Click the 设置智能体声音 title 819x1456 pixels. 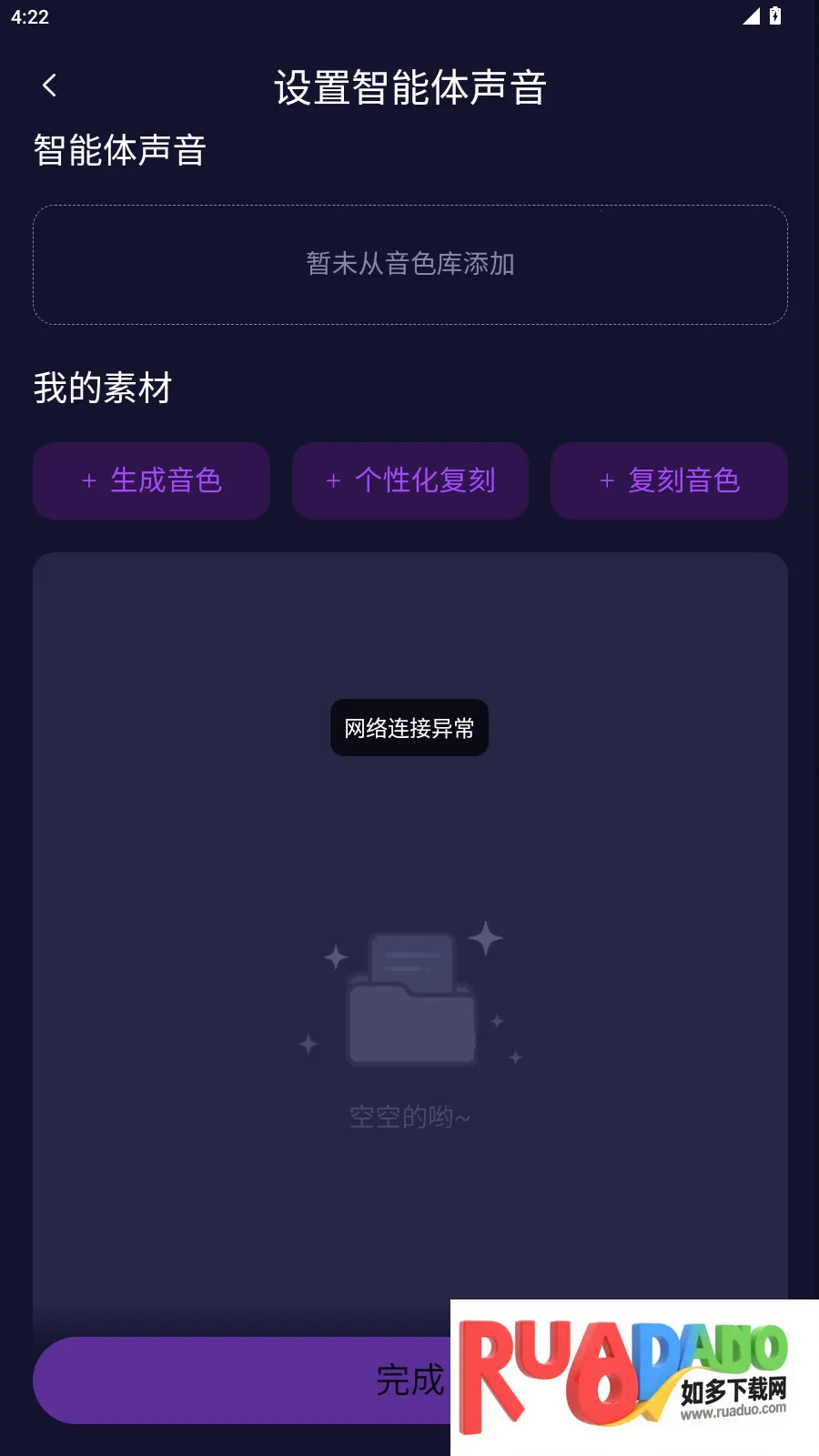(409, 87)
